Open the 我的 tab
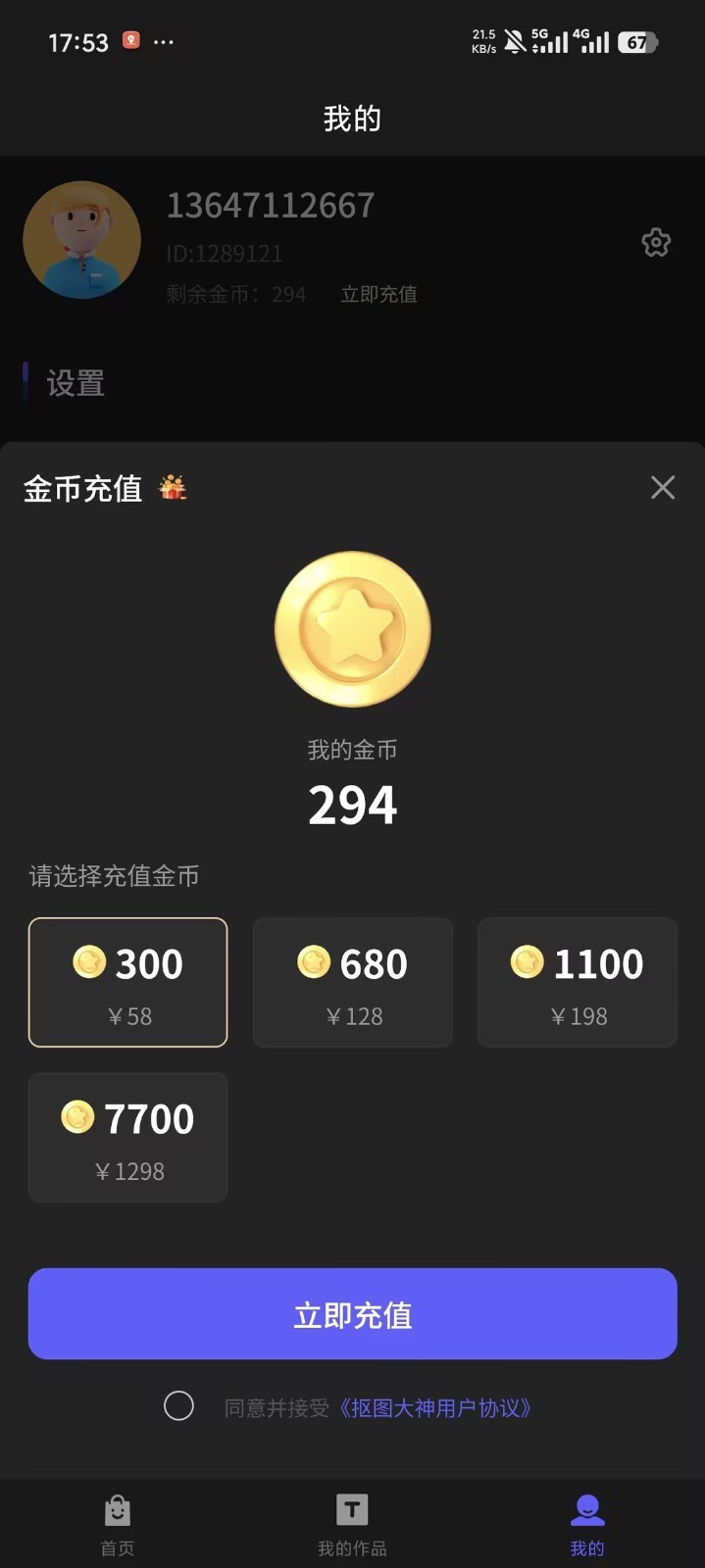Viewport: 705px width, 1568px height. 587,1525
